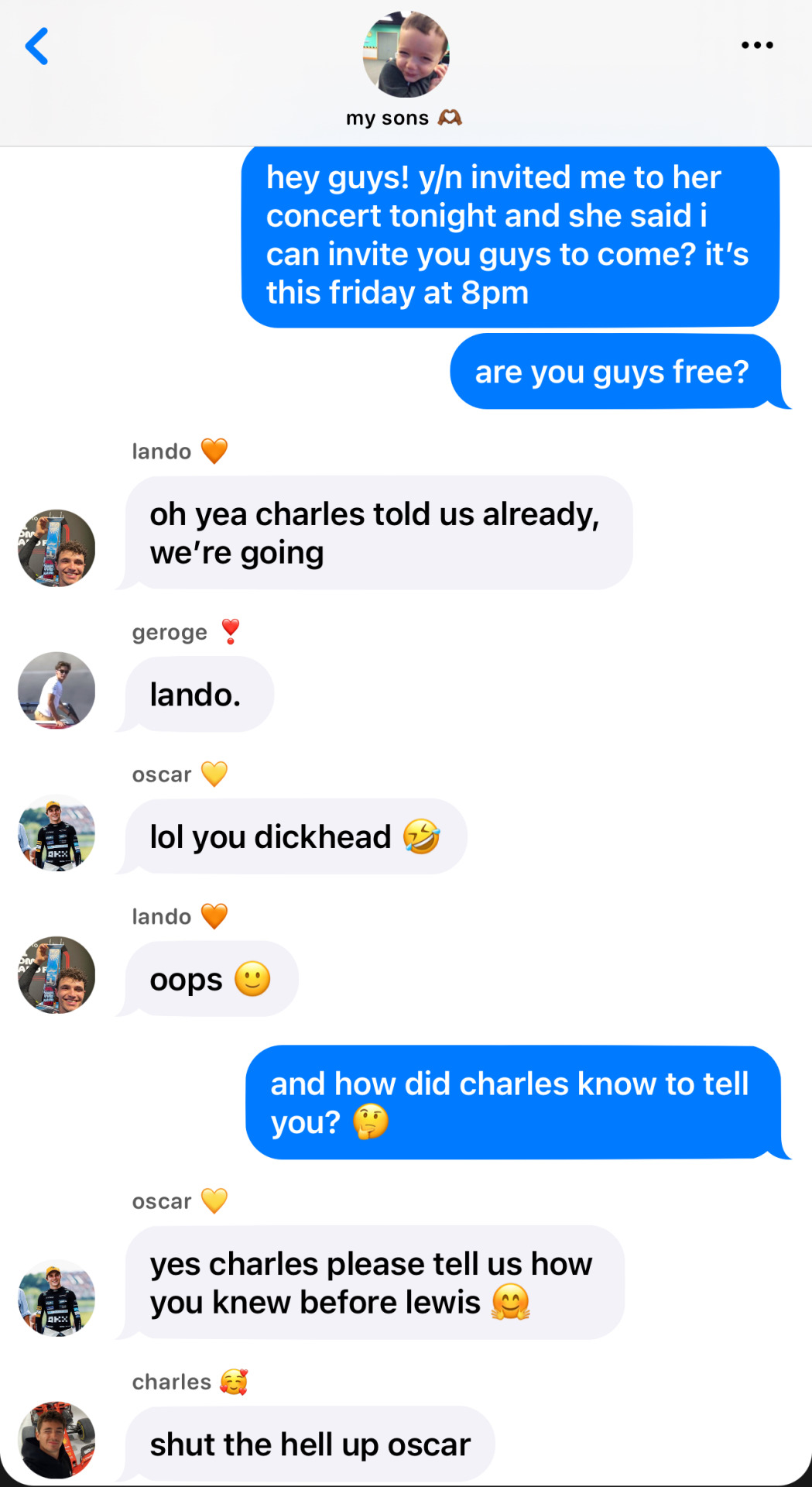
Task: Open oscar's avatar beside "lol you dickhead"
Action: [57, 833]
